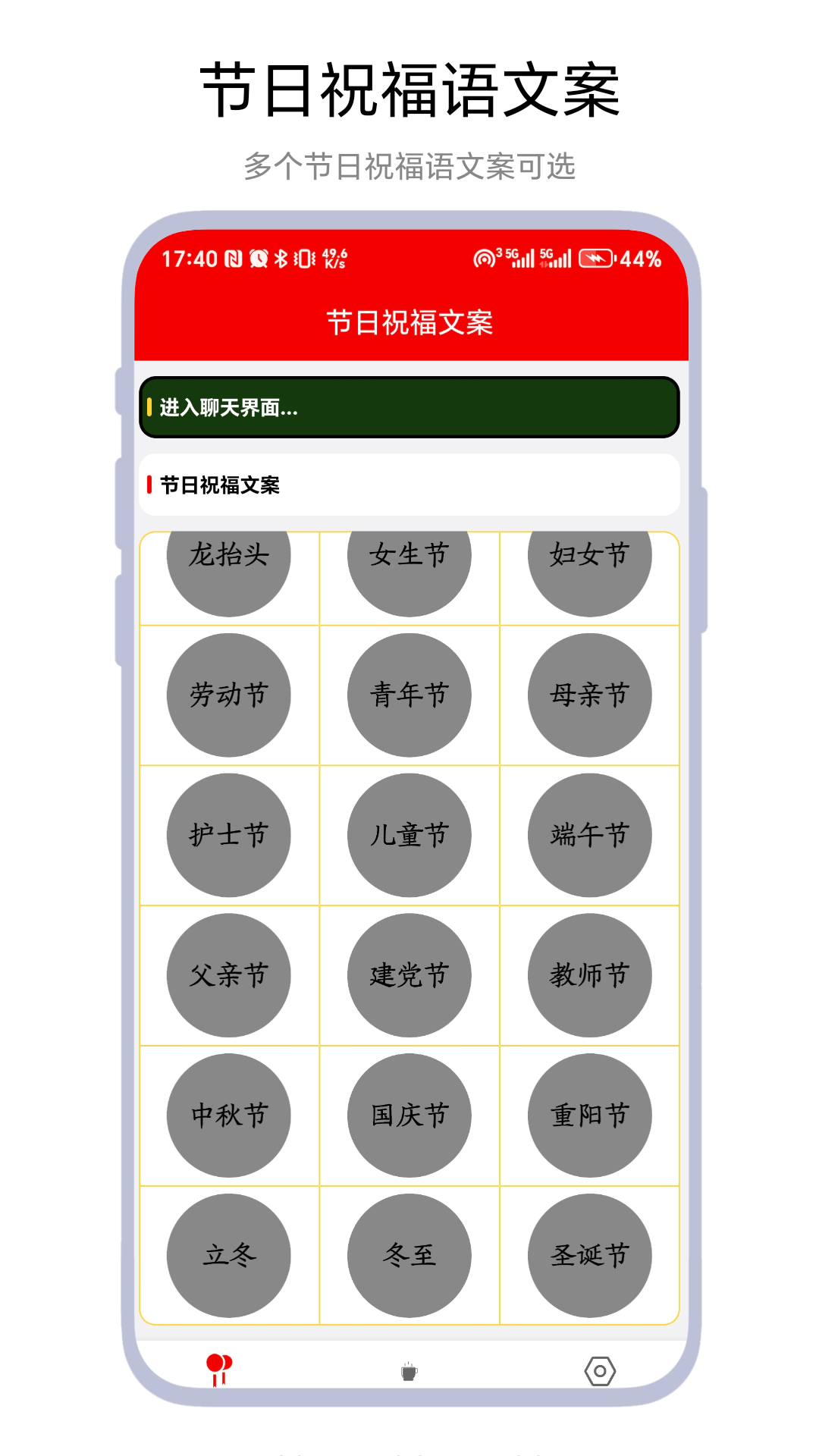This screenshot has width=819, height=1456.
Task: Open 冬至 blessing messages
Action: tap(409, 1256)
